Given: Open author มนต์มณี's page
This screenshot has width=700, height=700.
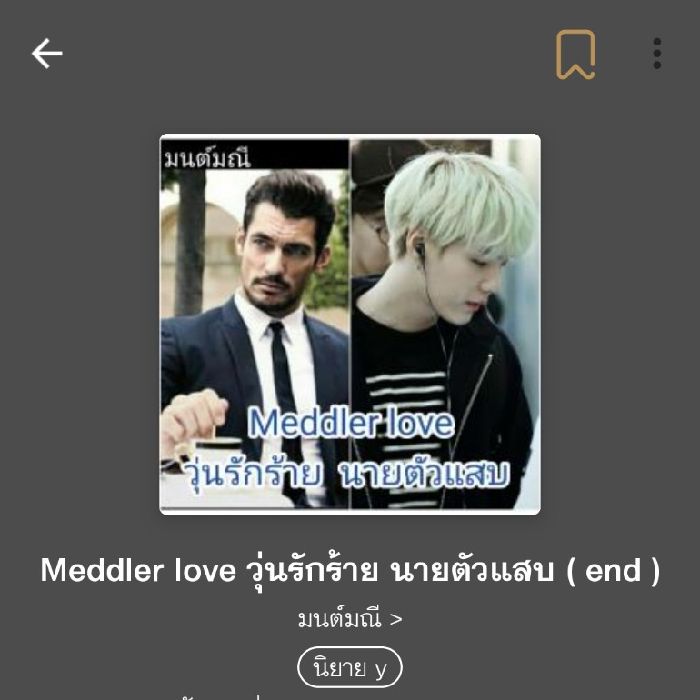Looking at the screenshot, I should click(x=349, y=619).
